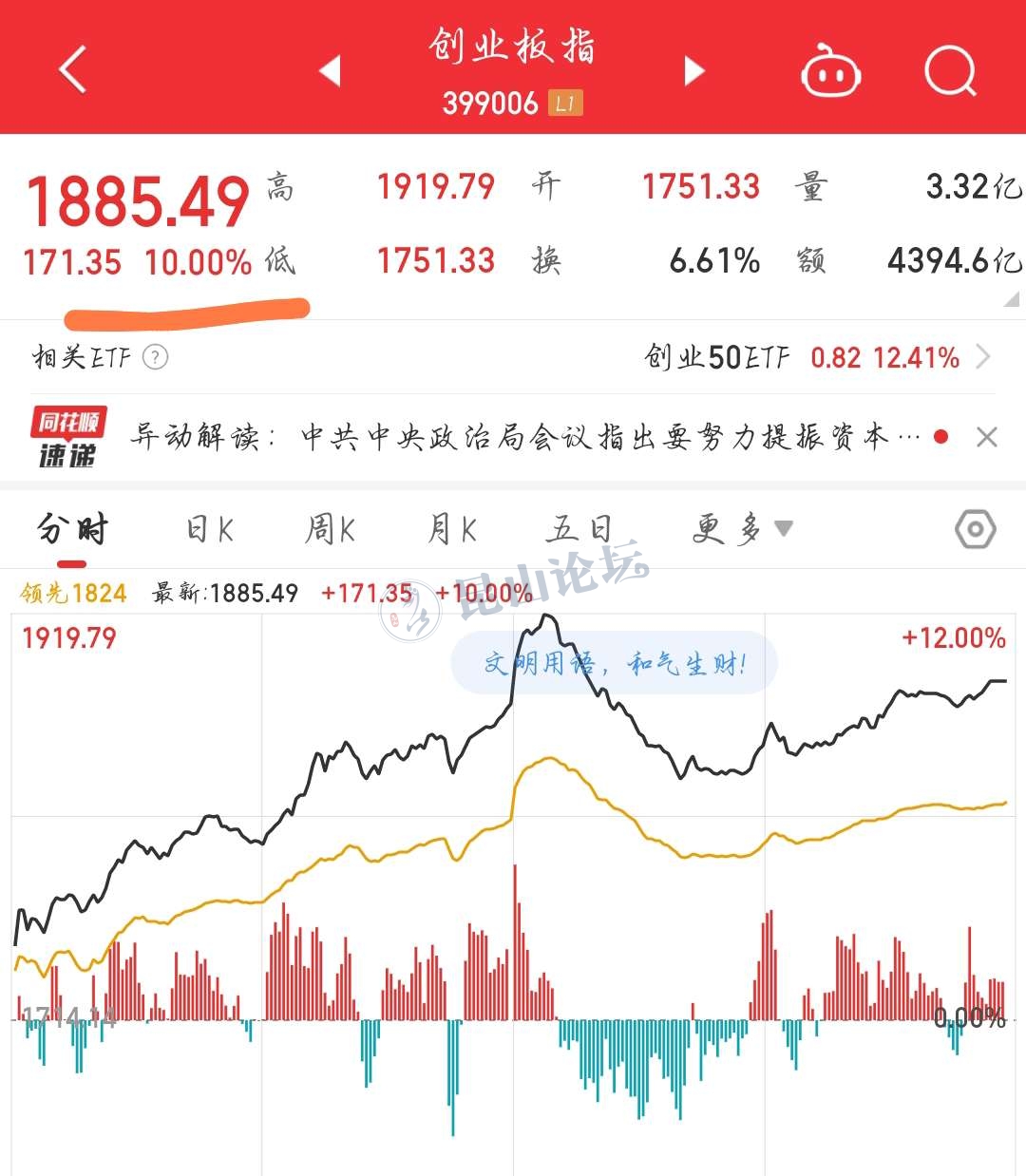This screenshot has height=1176, width=1026.
Task: Open the chart settings hexagon icon
Action: click(x=976, y=529)
